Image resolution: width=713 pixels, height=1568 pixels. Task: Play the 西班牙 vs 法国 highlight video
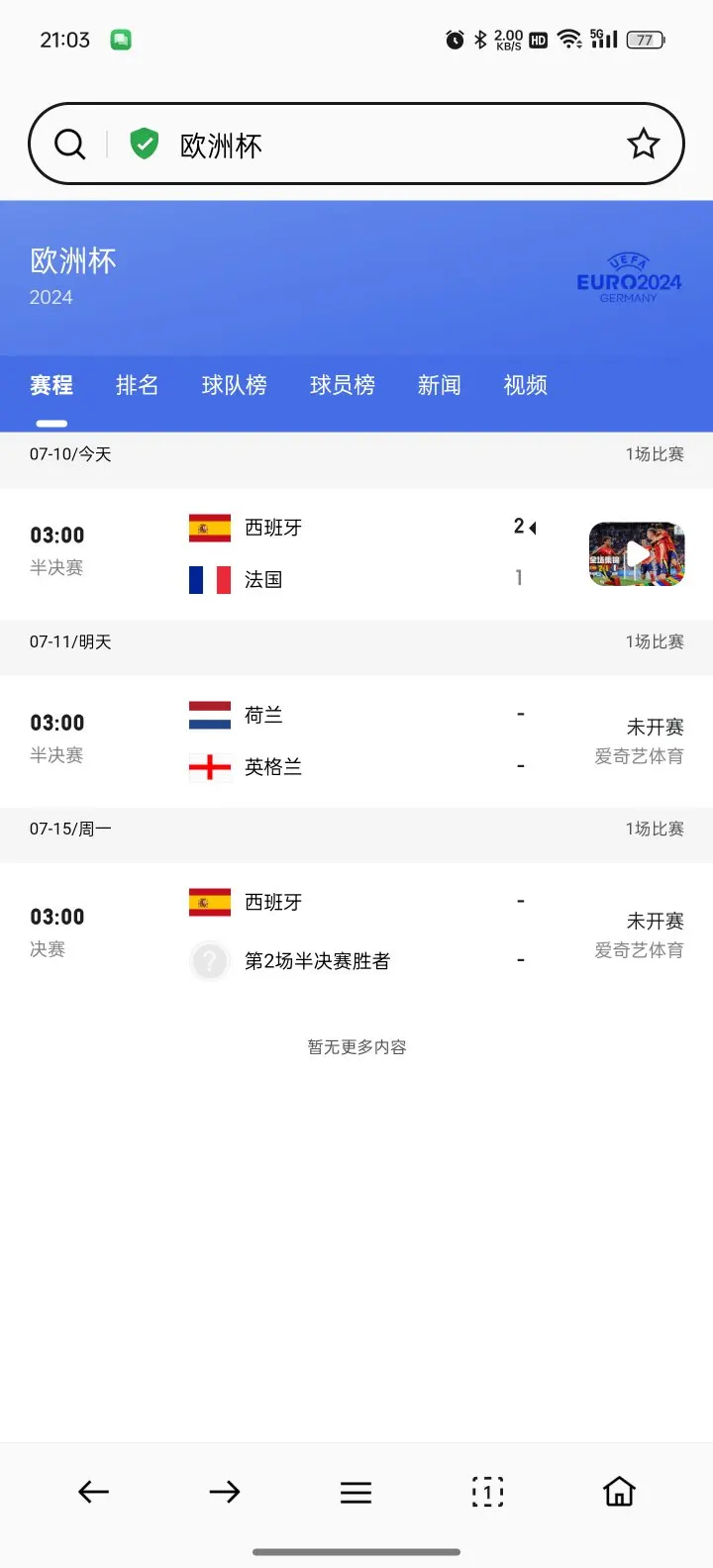637,554
